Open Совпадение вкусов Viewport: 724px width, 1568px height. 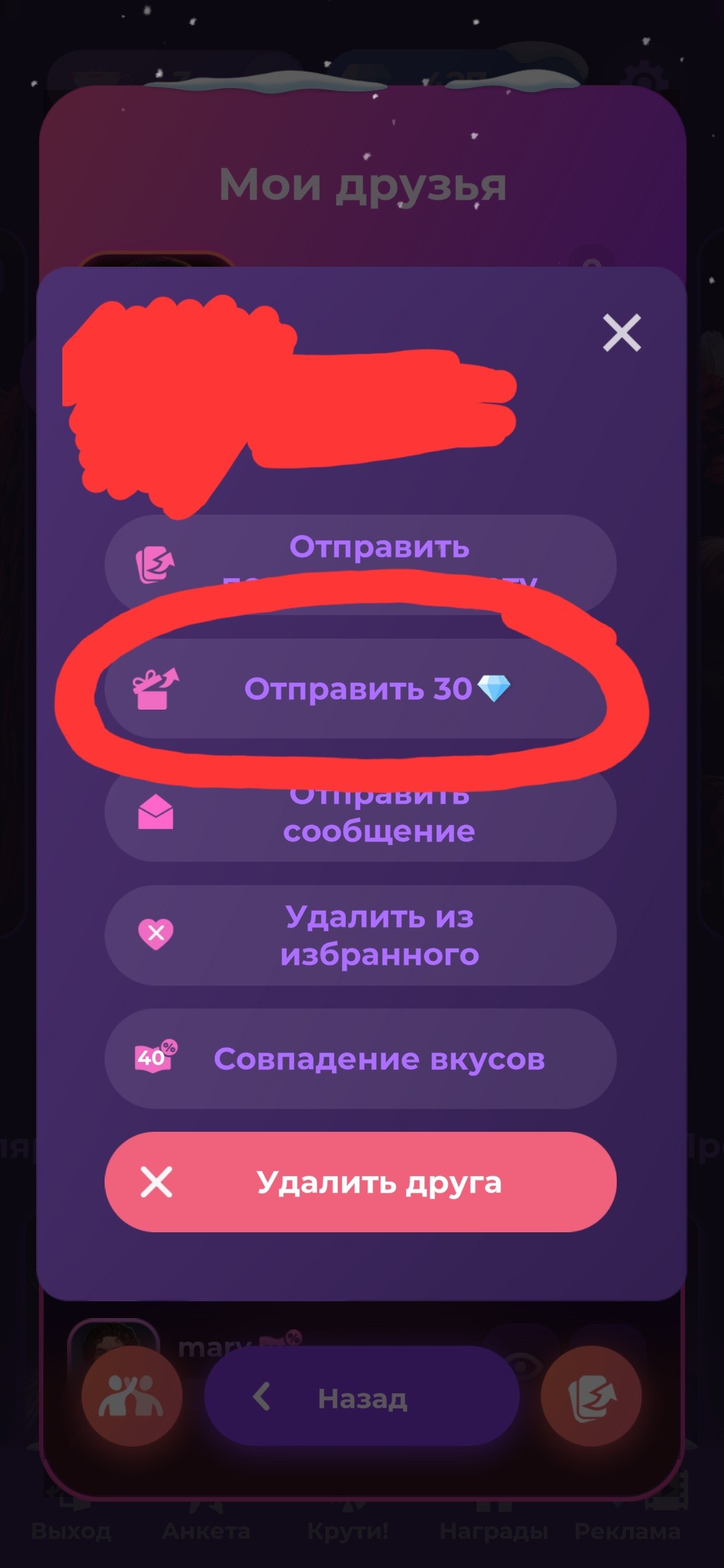point(360,1059)
